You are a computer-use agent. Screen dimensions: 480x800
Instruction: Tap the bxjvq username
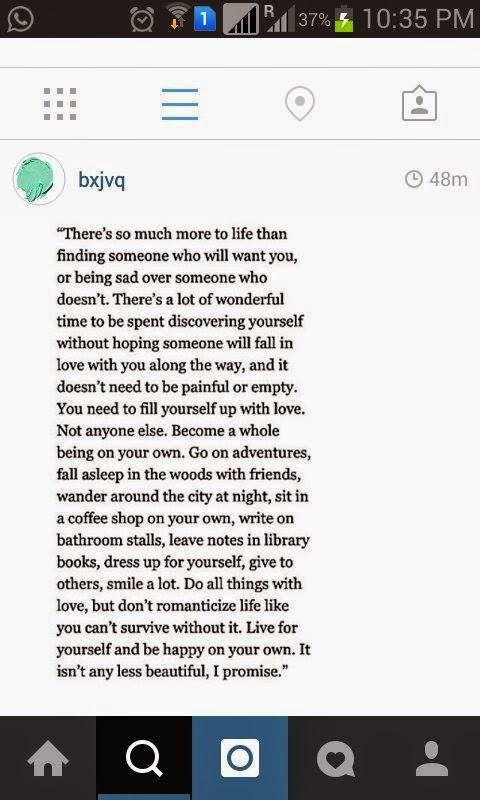coord(102,180)
